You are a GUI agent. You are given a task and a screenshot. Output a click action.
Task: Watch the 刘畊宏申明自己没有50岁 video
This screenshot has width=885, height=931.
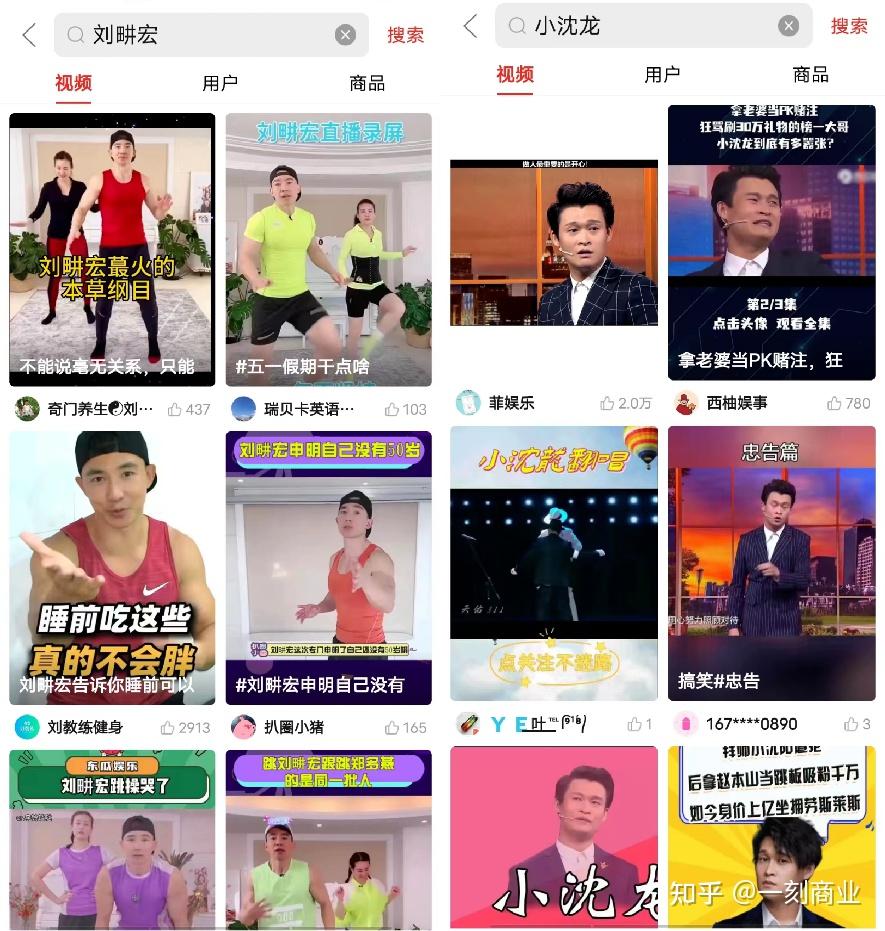(x=329, y=567)
